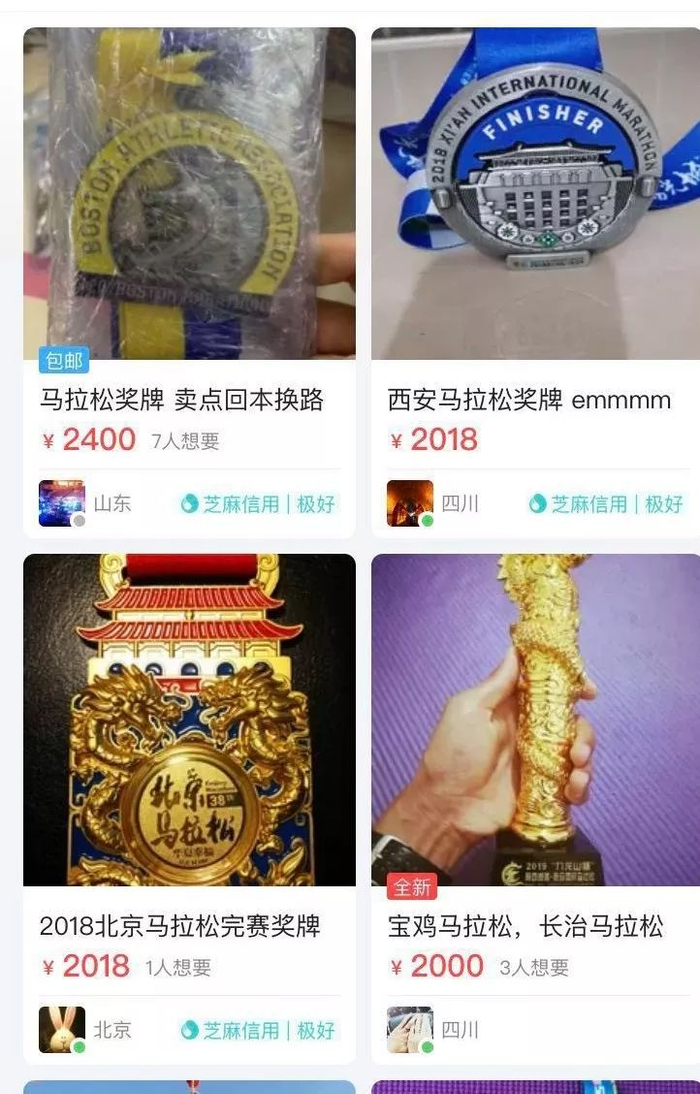Open the seller avatar under 宝鸡马拉松 listing
700x1094 pixels.
click(x=410, y=1029)
